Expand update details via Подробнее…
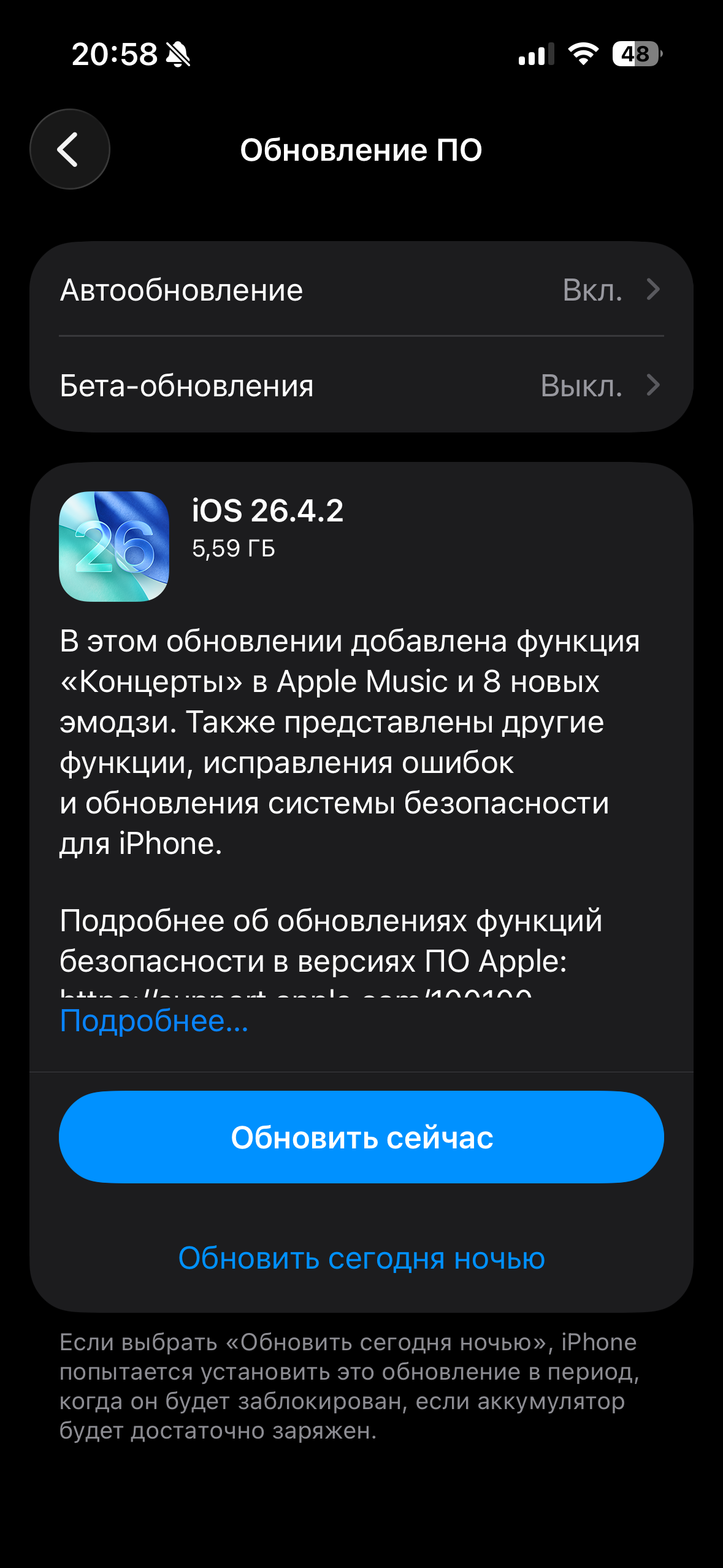 pyautogui.click(x=154, y=1021)
